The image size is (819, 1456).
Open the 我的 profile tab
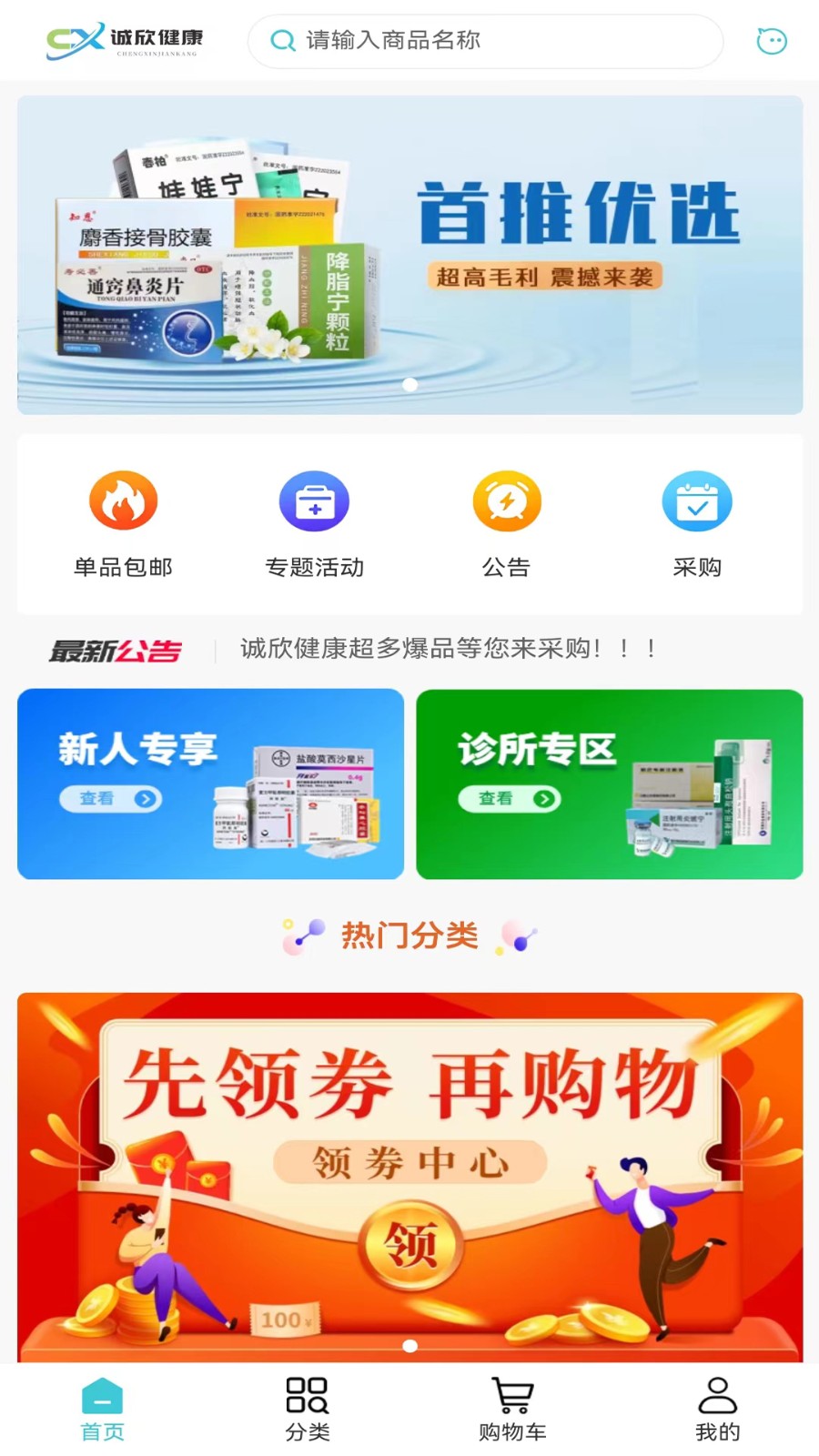click(717, 1409)
